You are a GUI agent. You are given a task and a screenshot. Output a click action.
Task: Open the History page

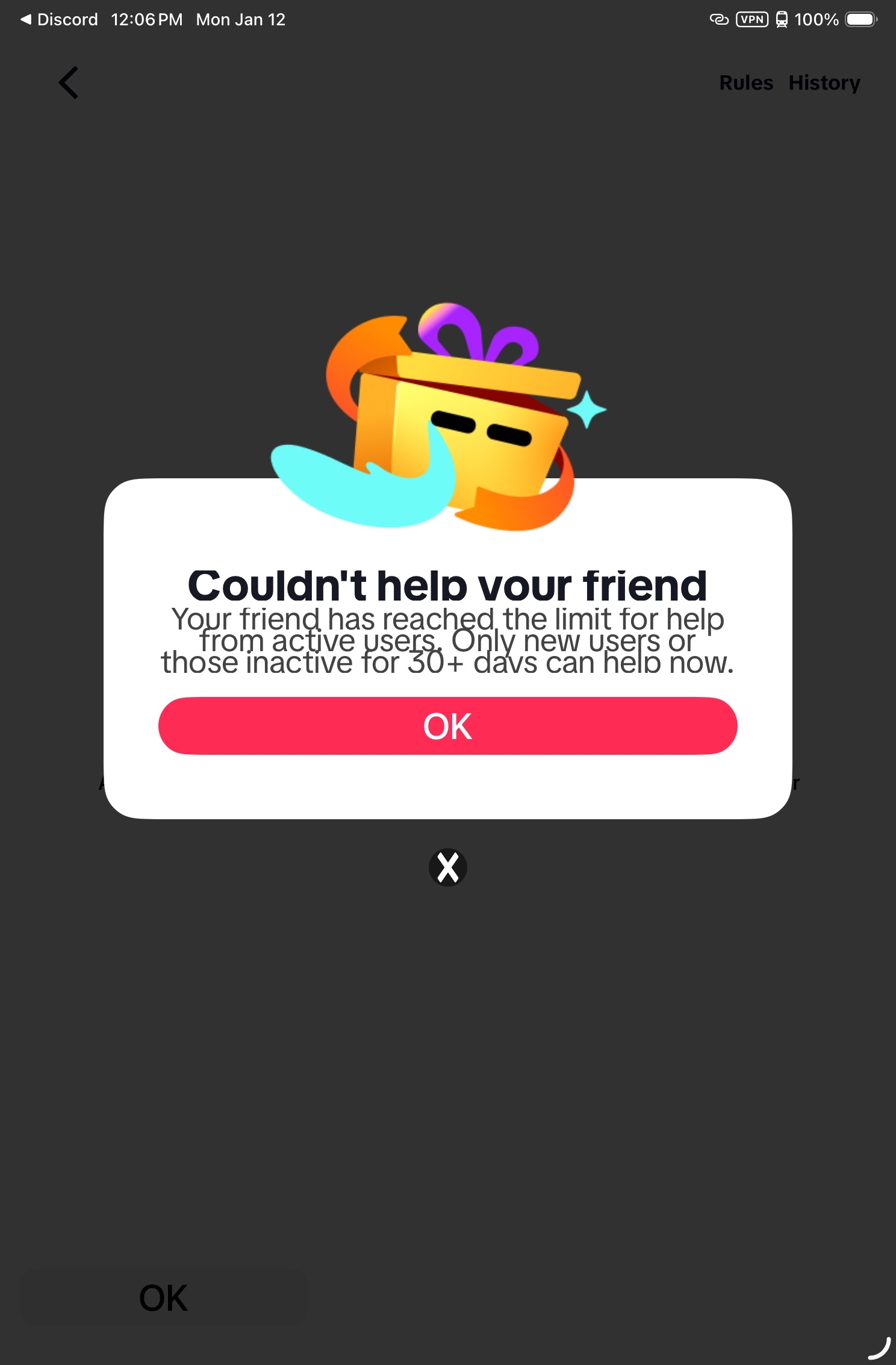pos(824,83)
